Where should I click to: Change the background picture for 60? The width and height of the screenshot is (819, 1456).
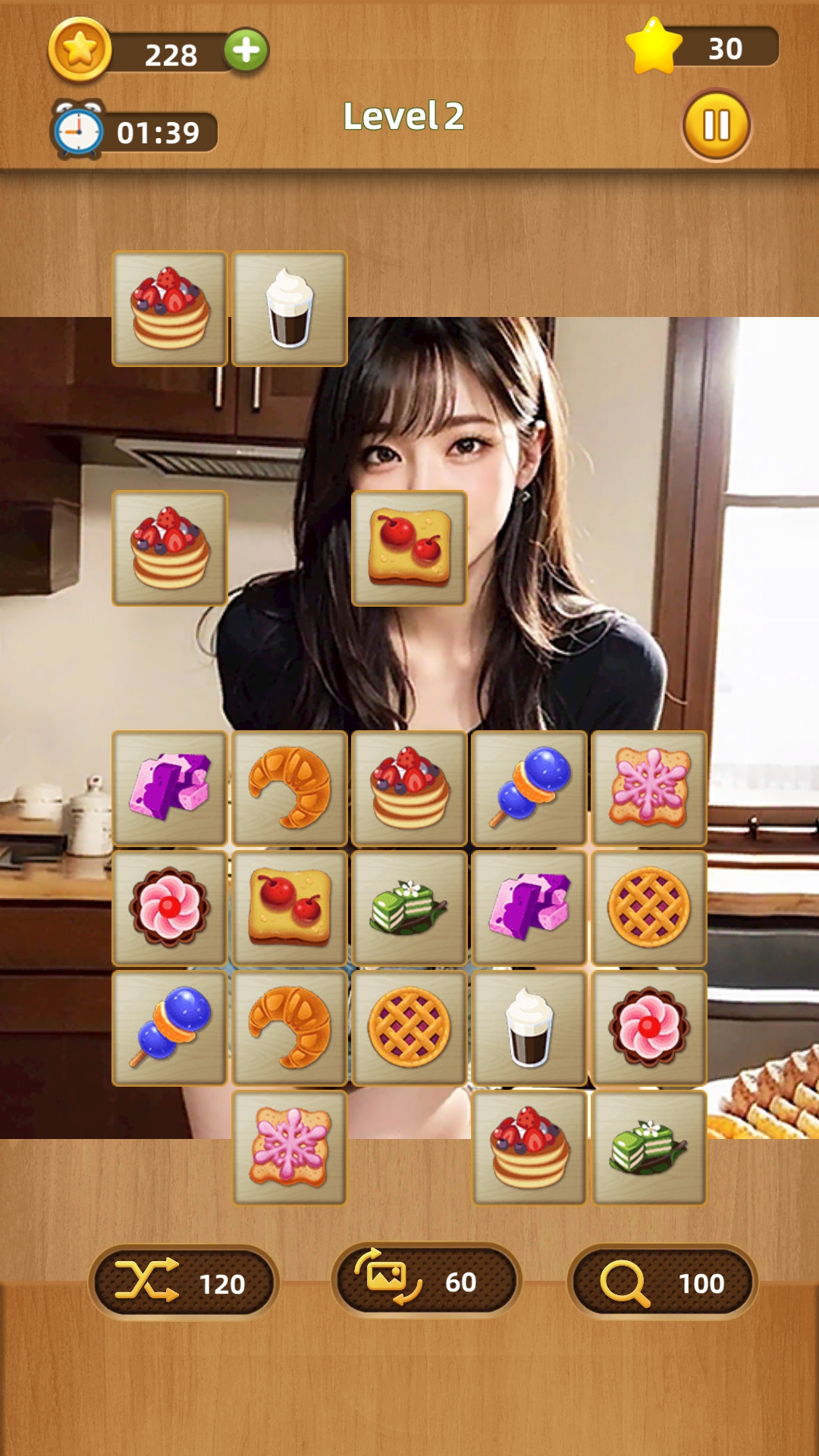pyautogui.click(x=426, y=1281)
